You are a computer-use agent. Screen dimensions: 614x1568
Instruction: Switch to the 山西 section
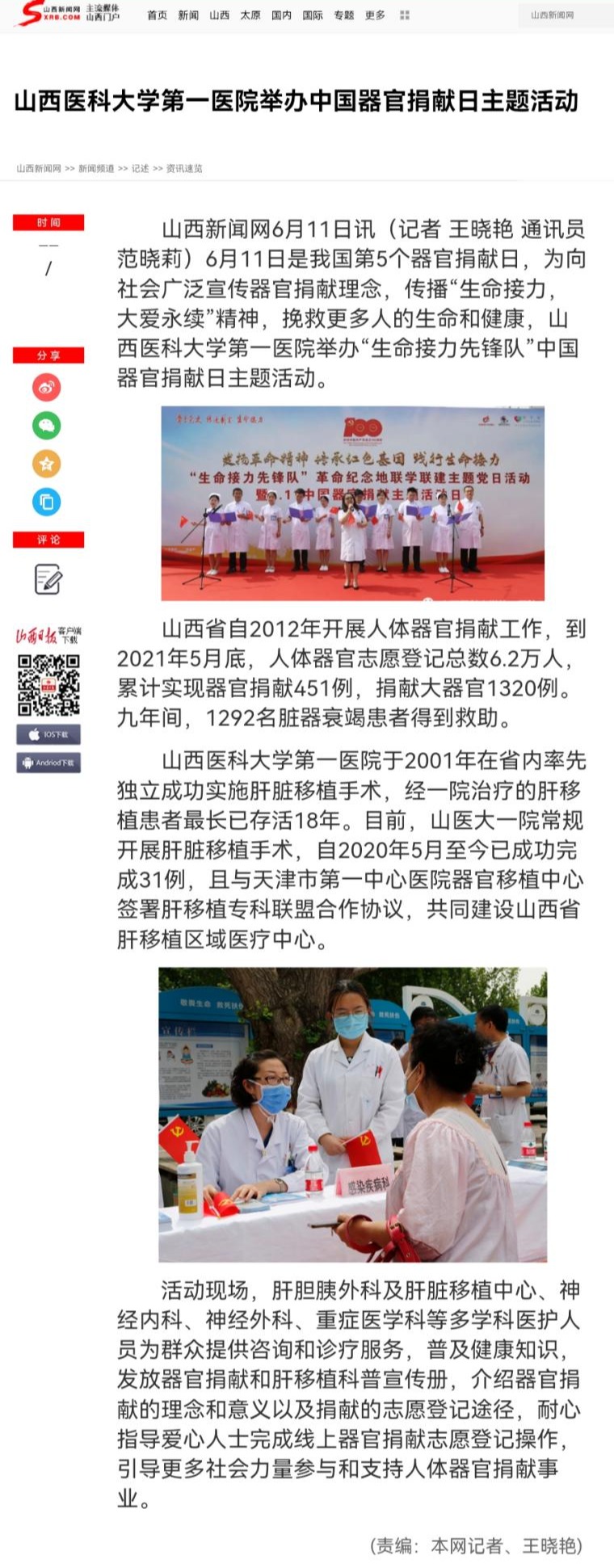click(x=219, y=15)
